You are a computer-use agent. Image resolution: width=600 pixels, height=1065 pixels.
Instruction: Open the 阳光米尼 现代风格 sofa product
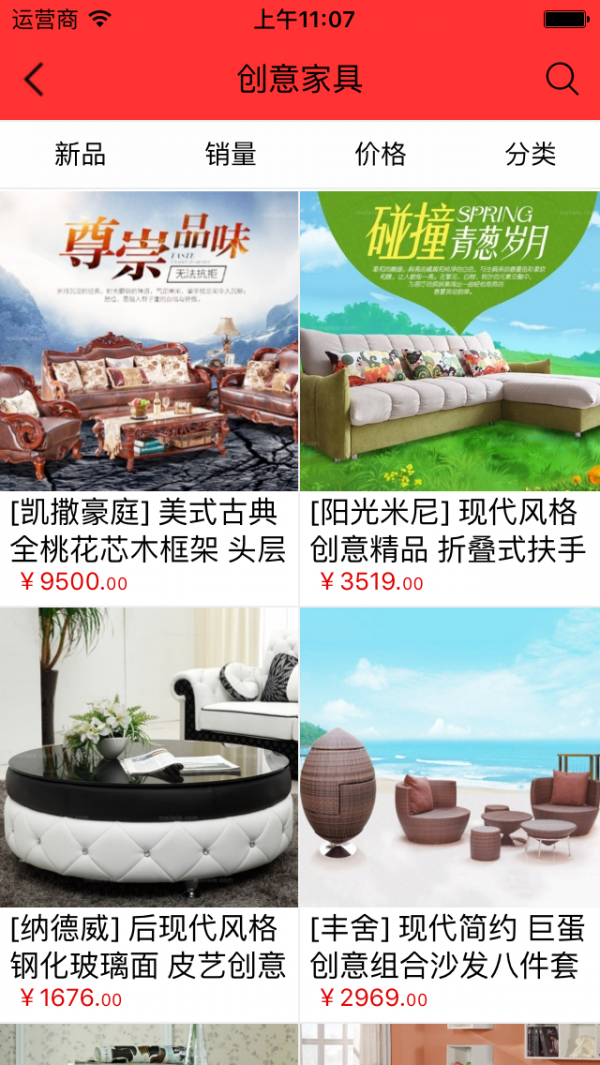450,342
